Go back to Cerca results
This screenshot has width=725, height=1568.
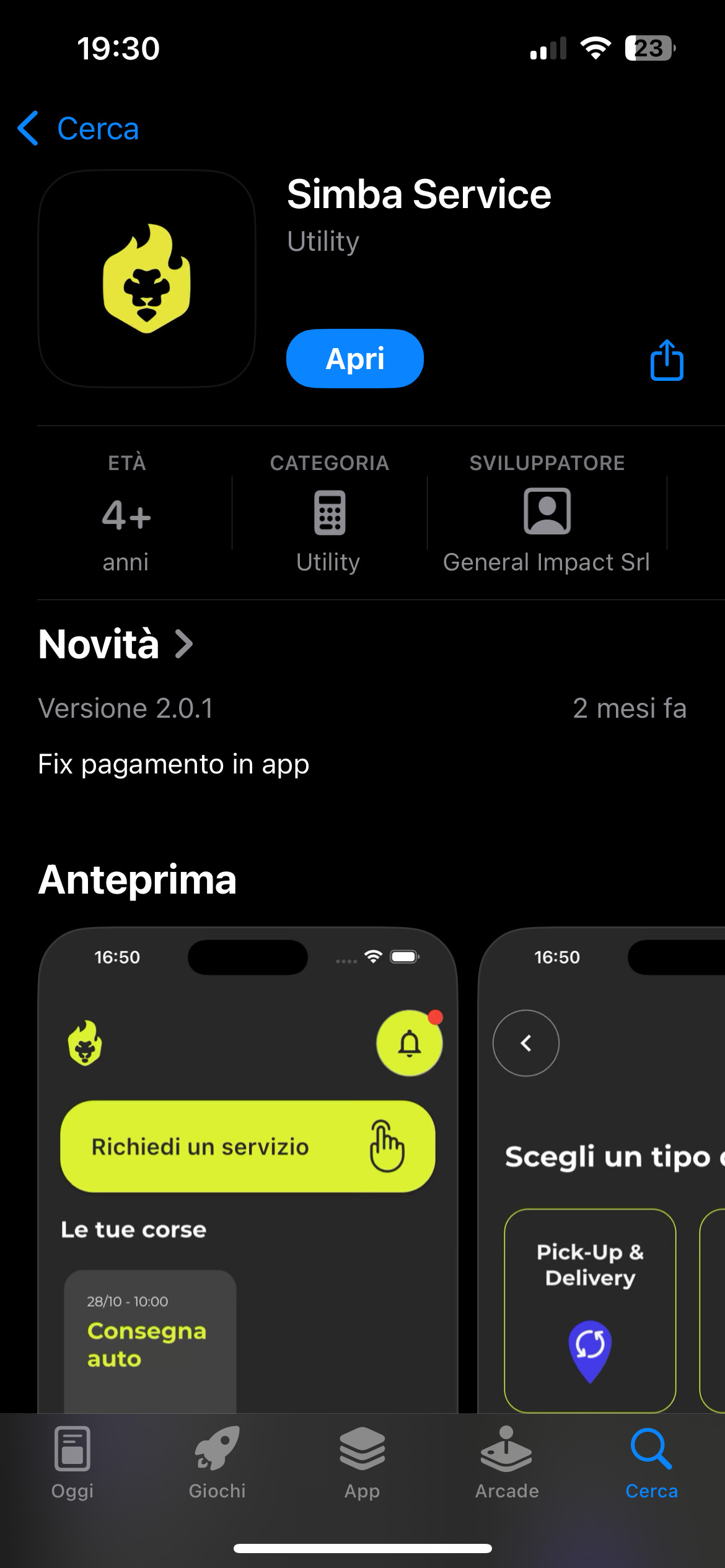(78, 129)
